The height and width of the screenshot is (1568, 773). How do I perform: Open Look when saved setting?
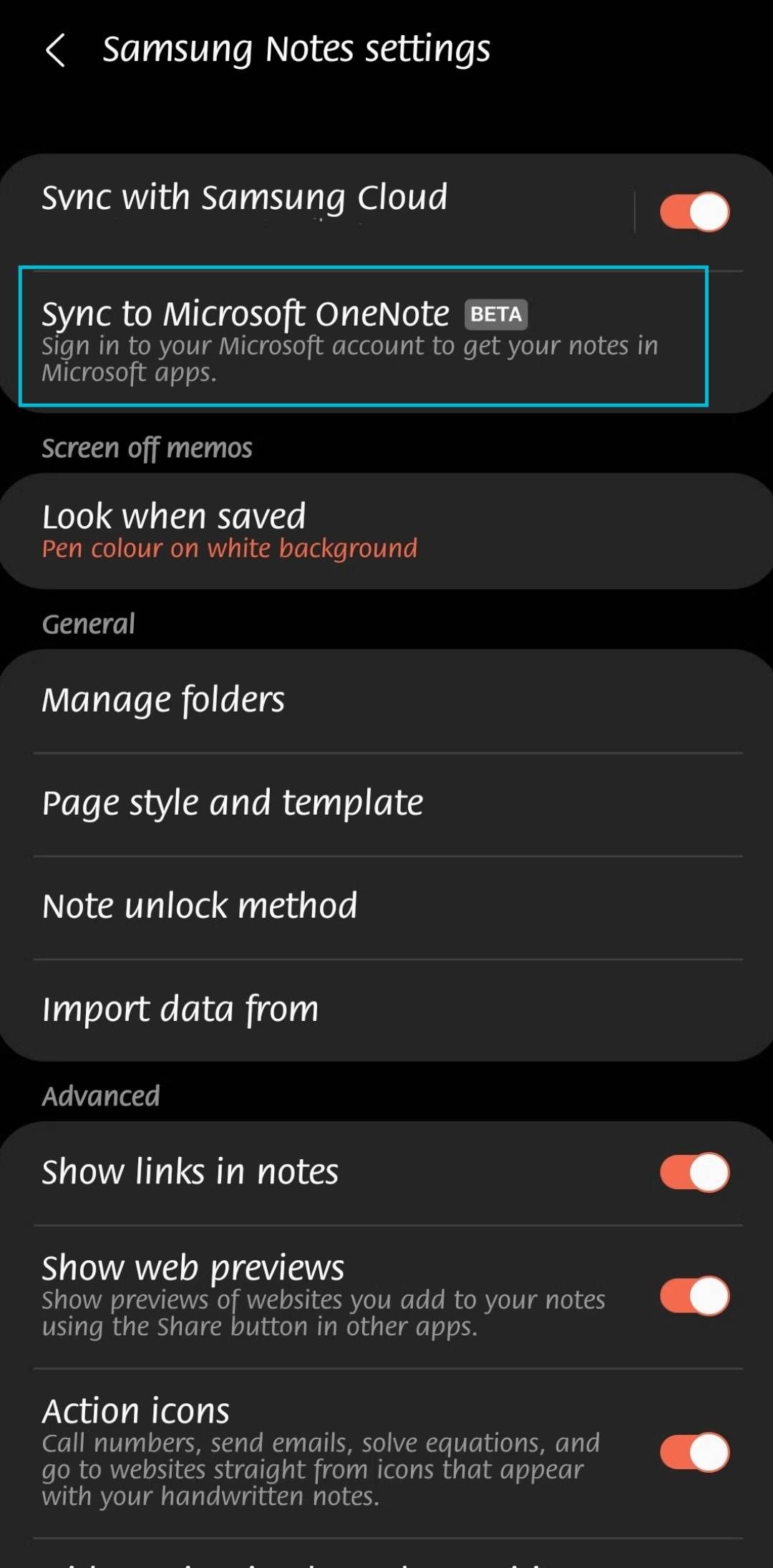pos(386,531)
